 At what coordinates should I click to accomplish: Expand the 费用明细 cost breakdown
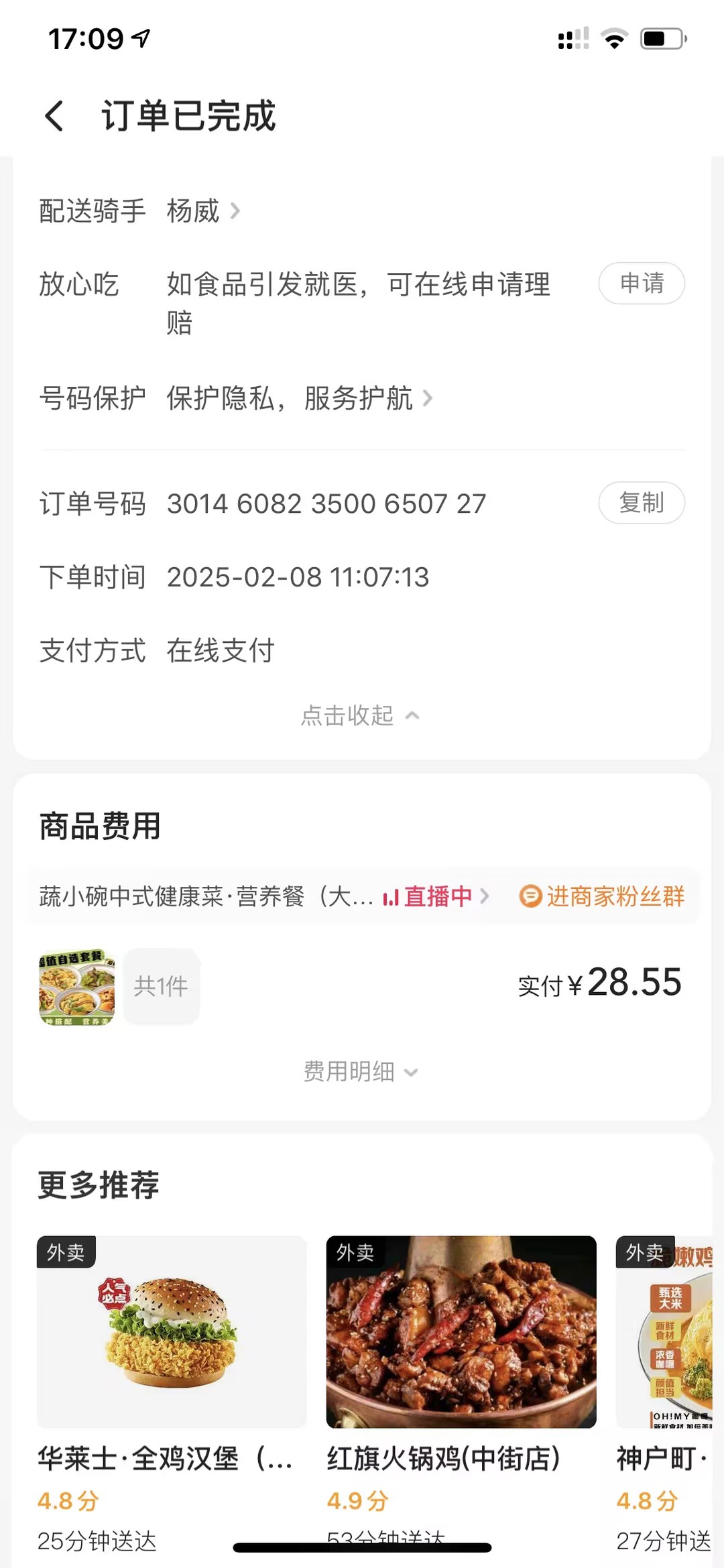tap(360, 1072)
